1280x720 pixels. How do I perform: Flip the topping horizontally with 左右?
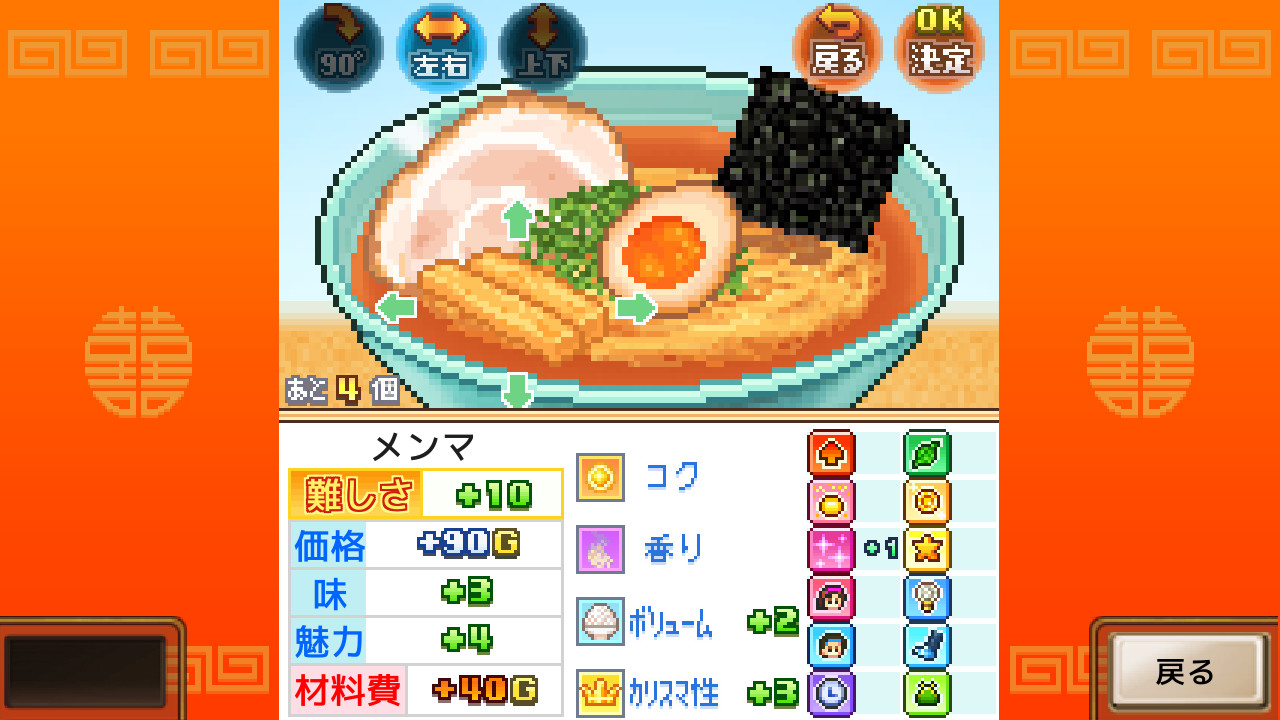click(x=441, y=47)
